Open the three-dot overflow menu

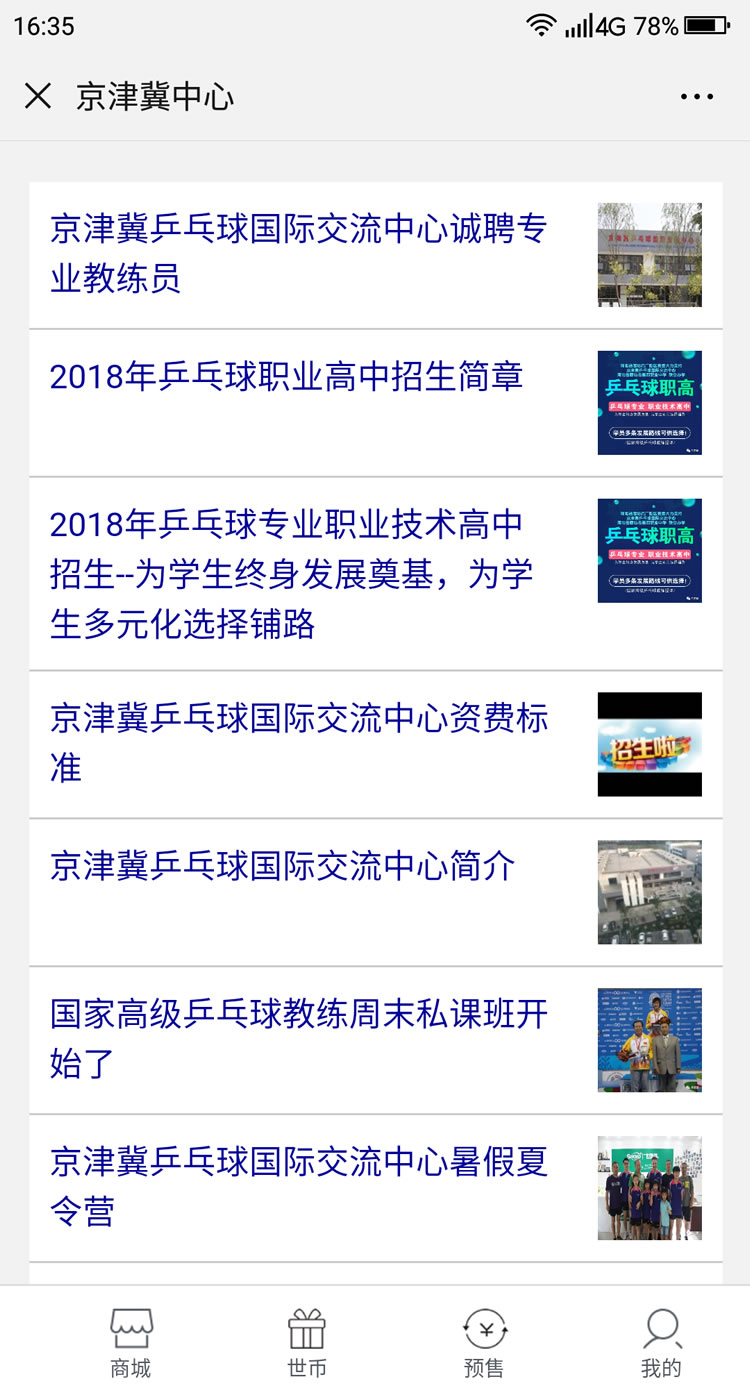[697, 97]
